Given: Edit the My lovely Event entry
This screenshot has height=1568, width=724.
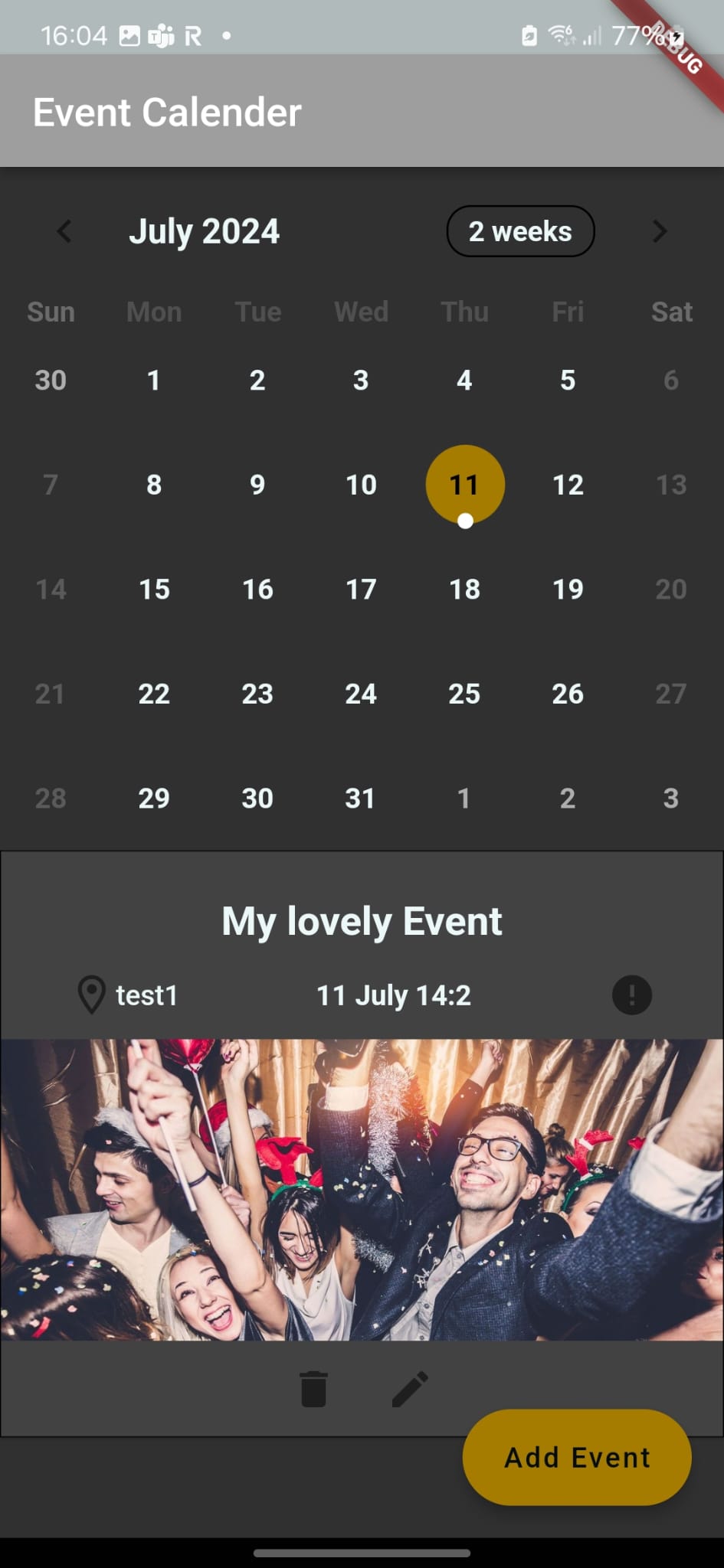Looking at the screenshot, I should (410, 1389).
